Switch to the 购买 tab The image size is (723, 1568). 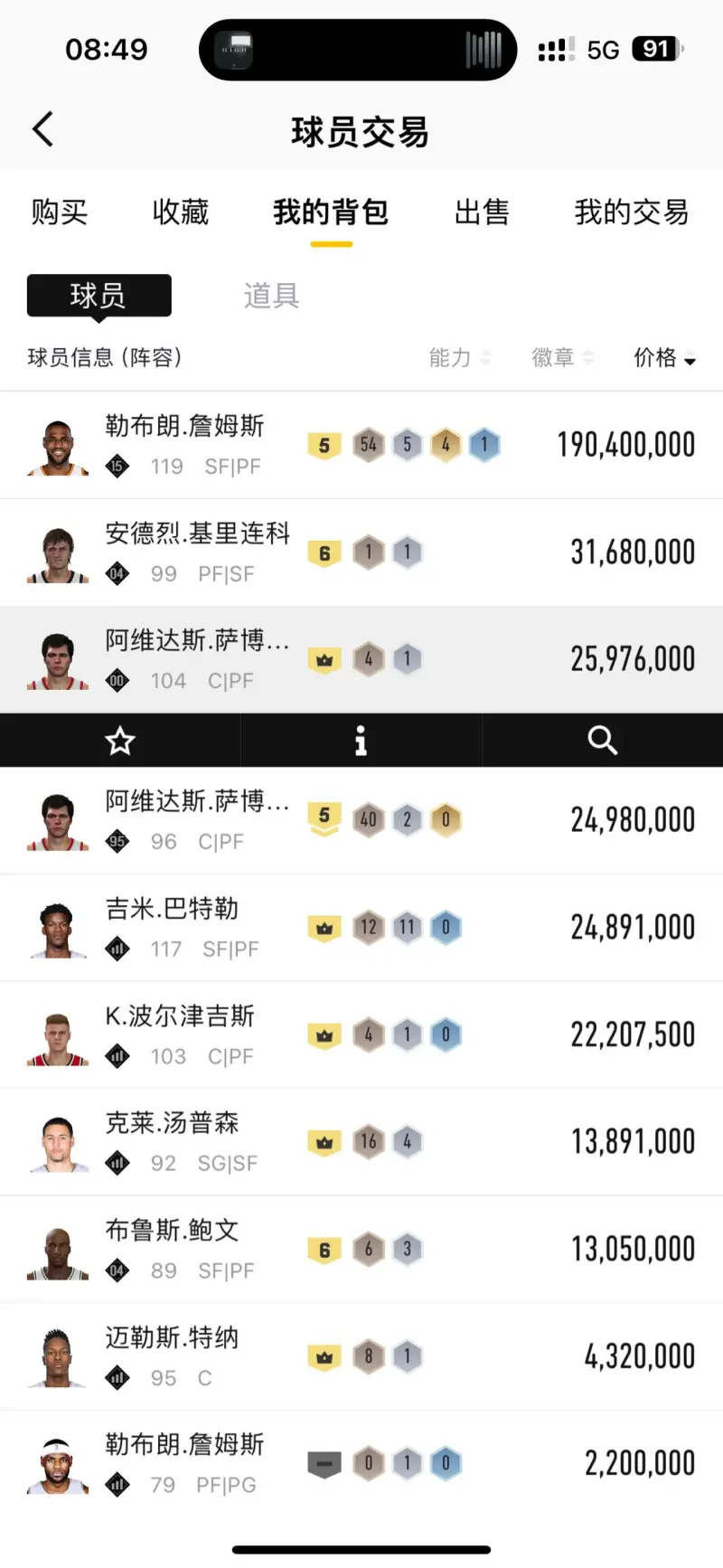(x=60, y=213)
